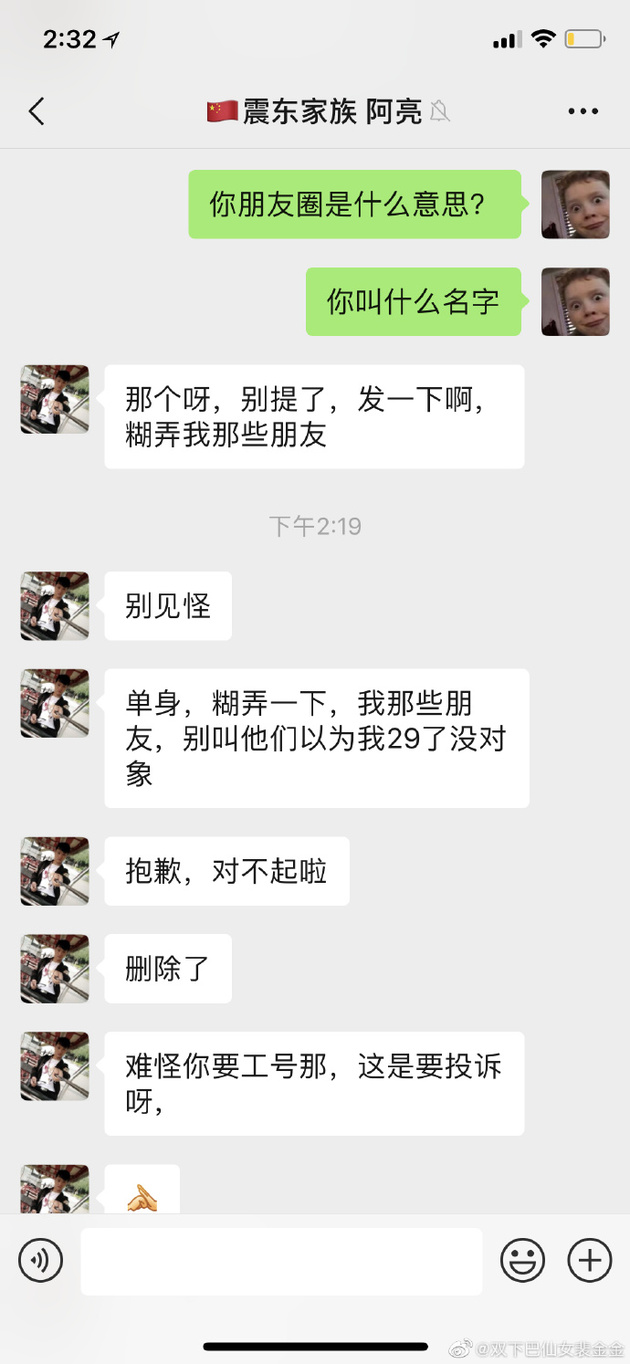Open the plus attachments menu

click(x=590, y=1260)
